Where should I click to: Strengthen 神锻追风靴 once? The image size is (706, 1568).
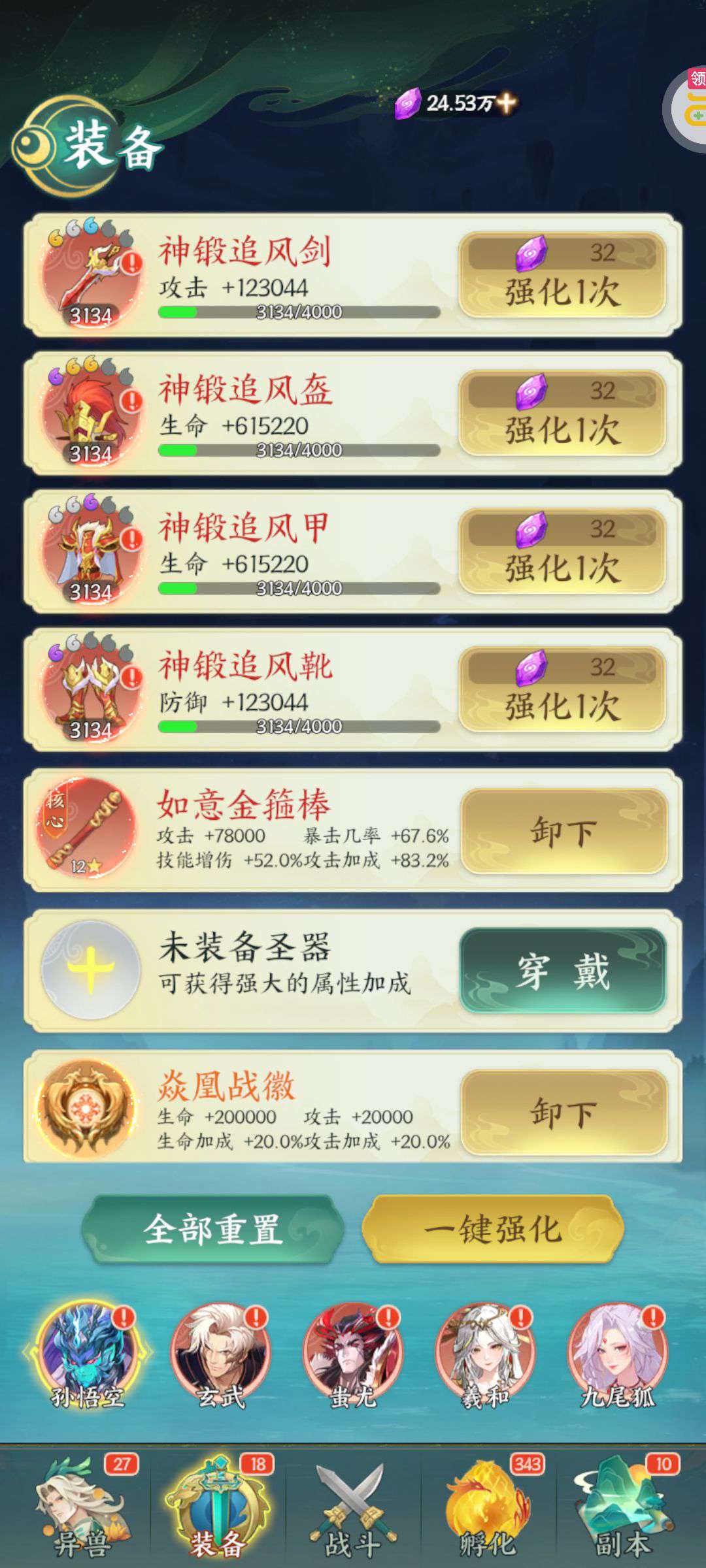[563, 689]
